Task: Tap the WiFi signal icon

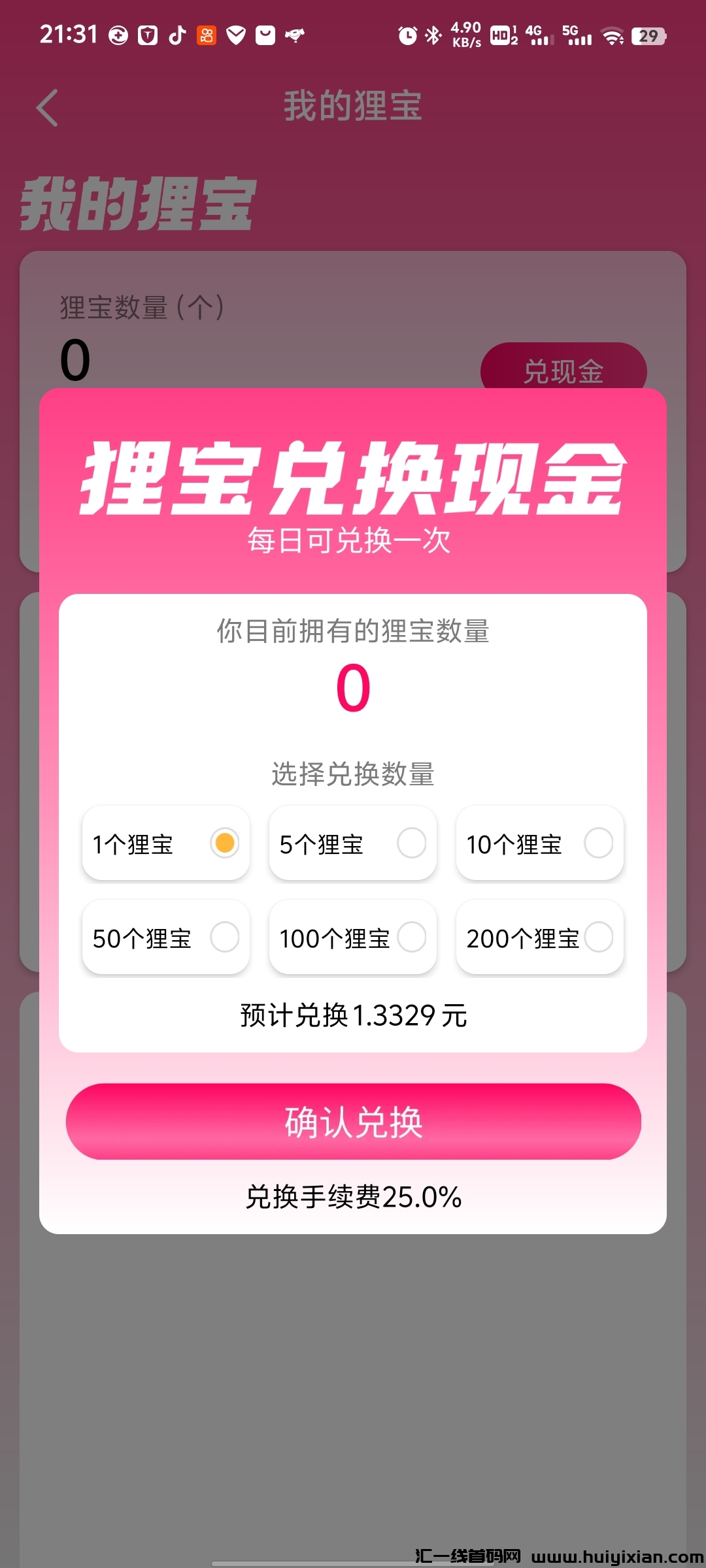Action: click(613, 36)
